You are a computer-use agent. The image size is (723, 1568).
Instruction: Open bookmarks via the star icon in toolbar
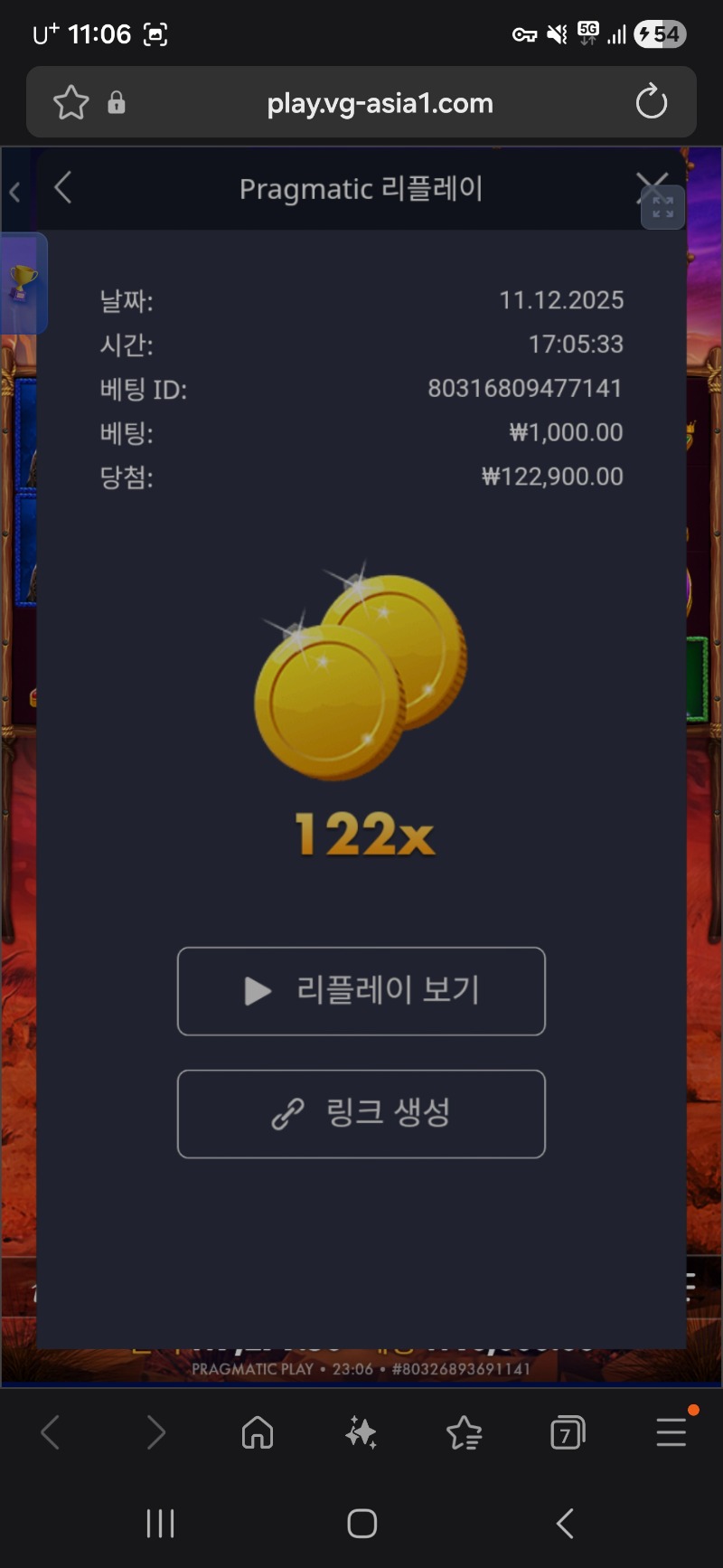pyautogui.click(x=464, y=1433)
